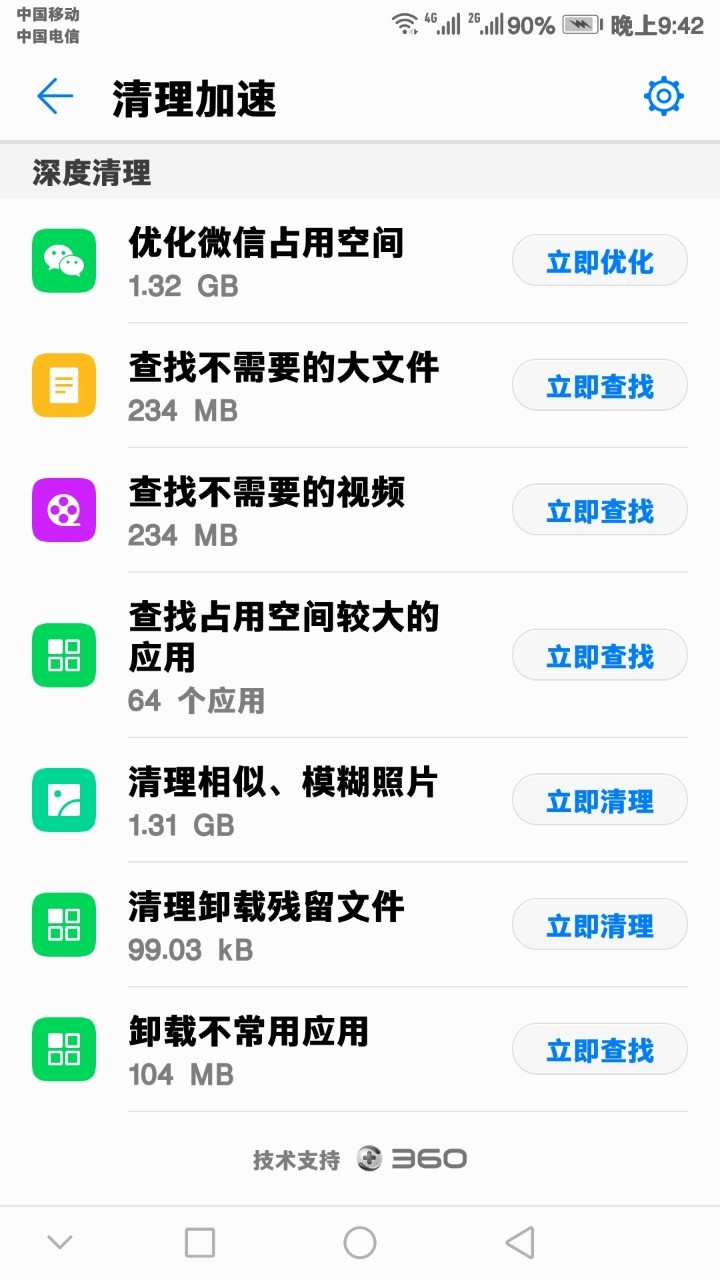Click the recent apps square button
The width and height of the screenshot is (720, 1280).
tap(200, 1242)
